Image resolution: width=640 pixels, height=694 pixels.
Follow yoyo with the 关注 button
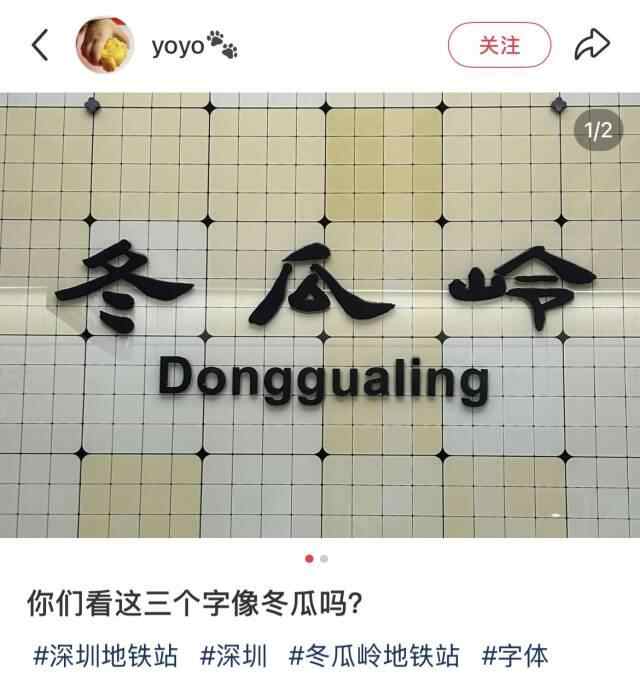pyautogui.click(x=499, y=45)
